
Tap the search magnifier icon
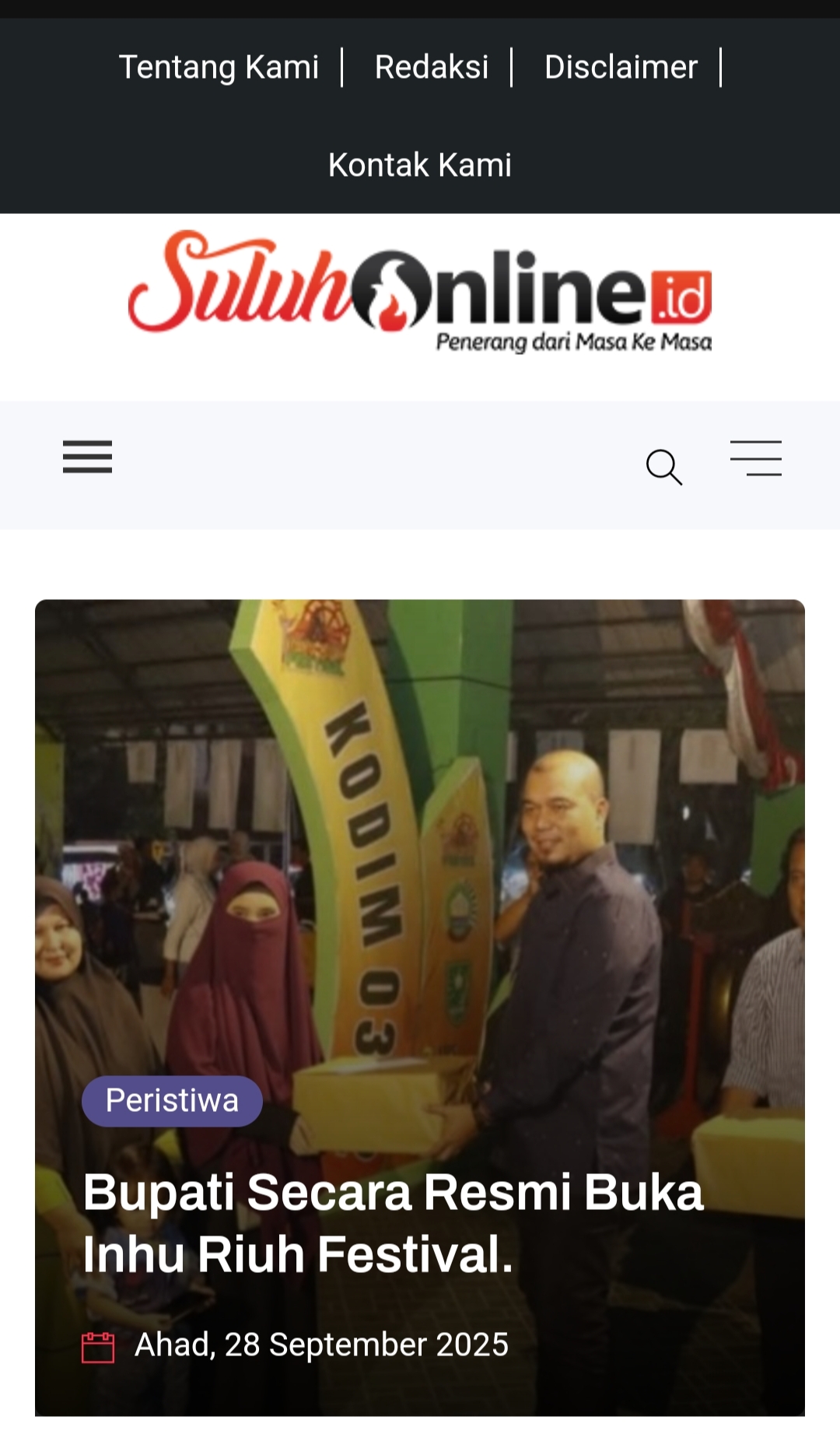point(664,467)
